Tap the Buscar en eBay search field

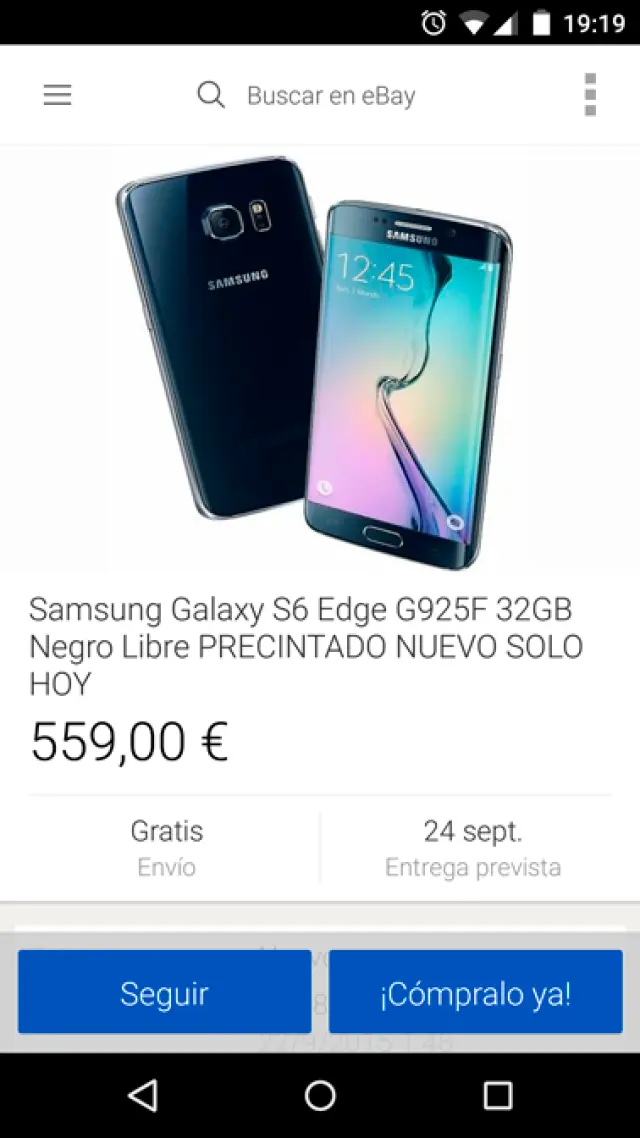coord(330,96)
